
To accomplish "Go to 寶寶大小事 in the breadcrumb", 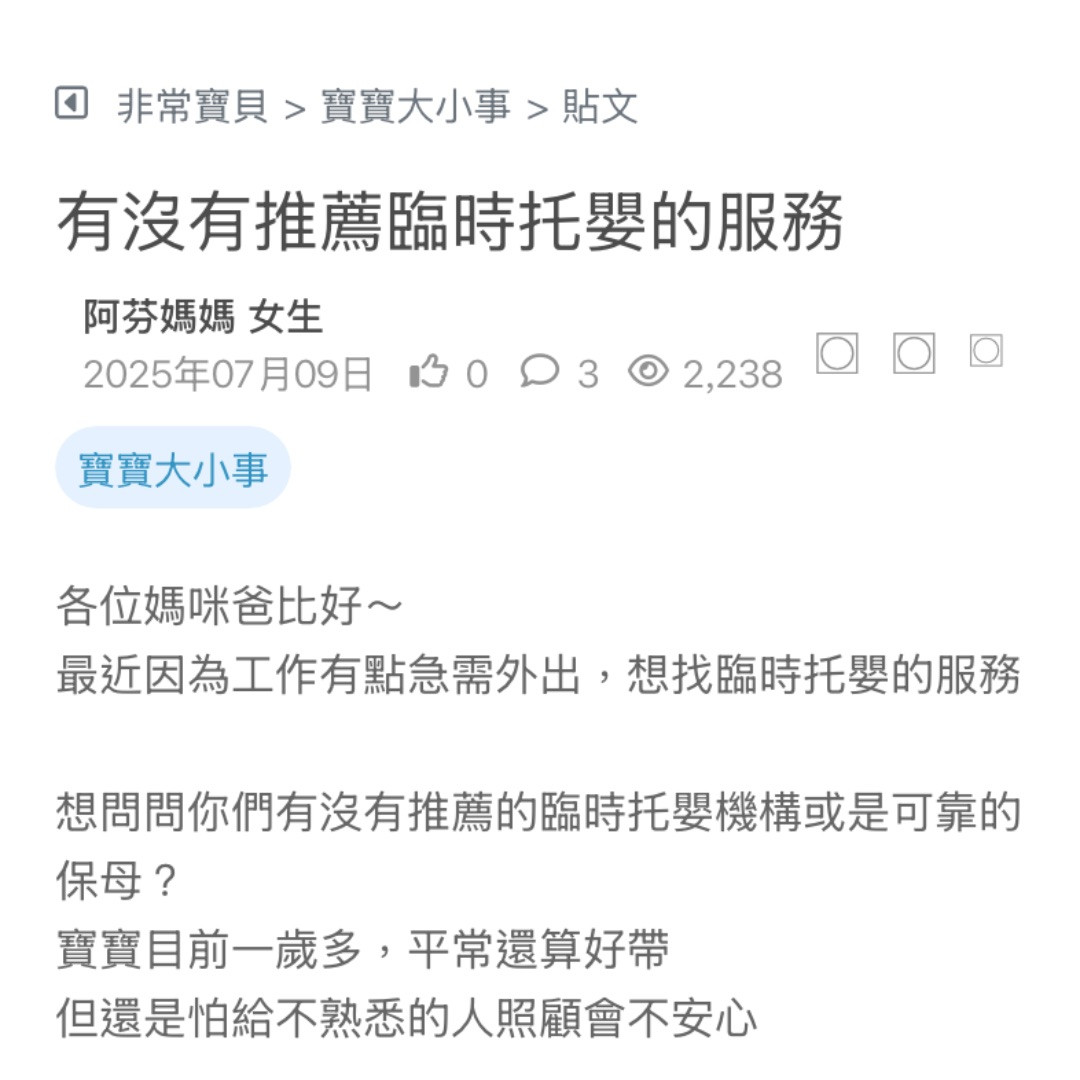I will click(x=415, y=106).
